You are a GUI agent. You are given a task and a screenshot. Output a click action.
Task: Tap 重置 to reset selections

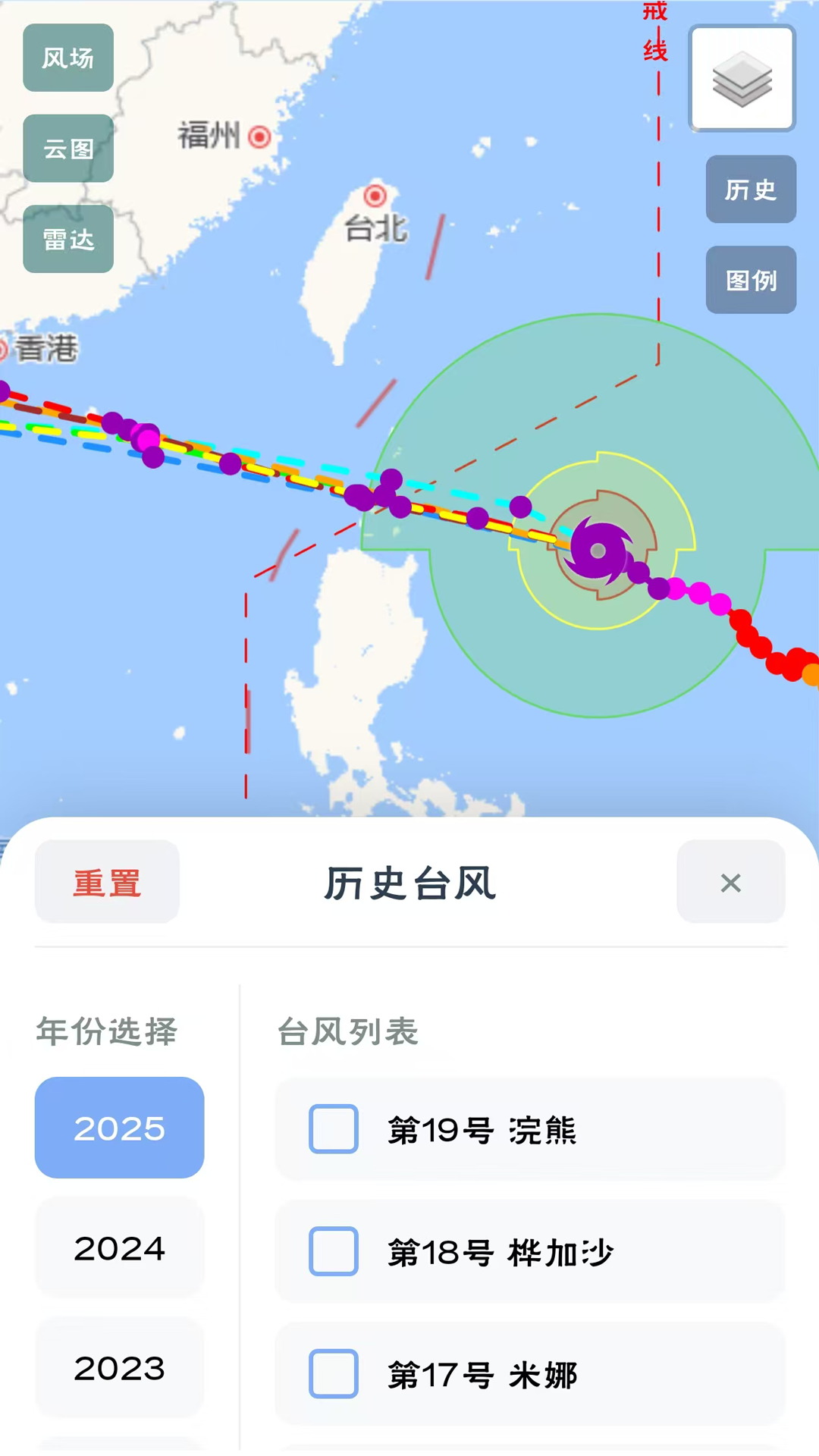107,882
